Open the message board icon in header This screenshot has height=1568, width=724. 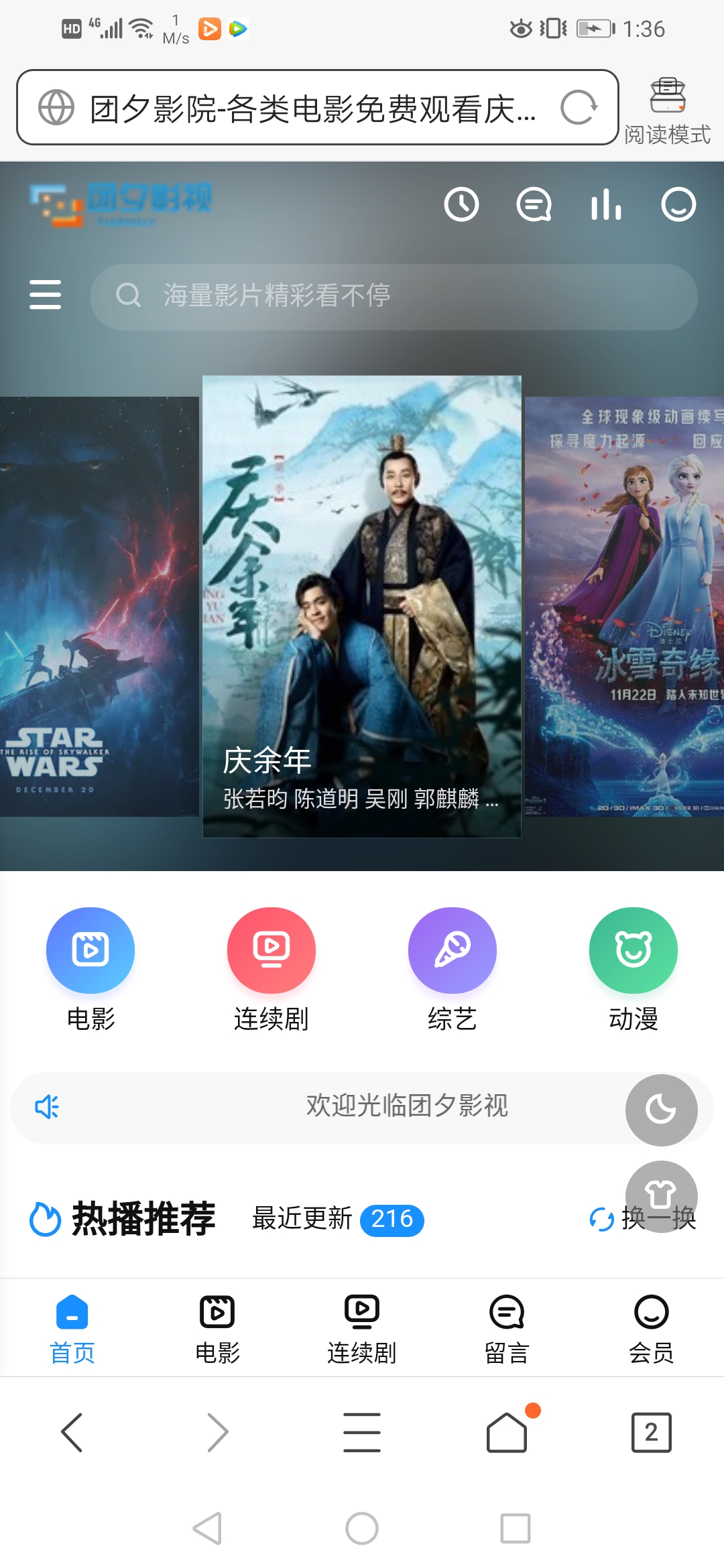point(534,204)
